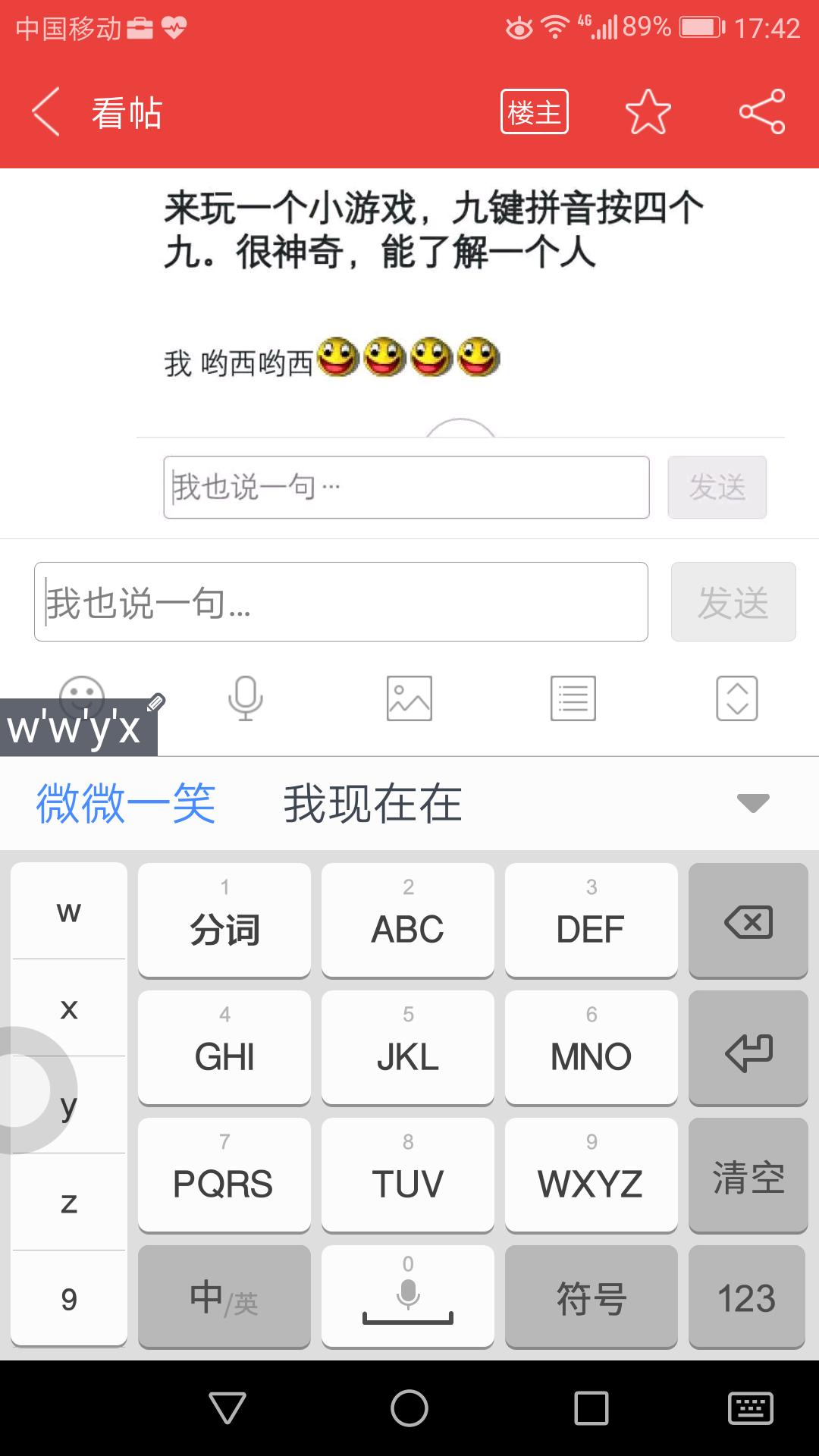This screenshot has height=1456, width=819.
Task: Switch input language with 中/英 key
Action: click(224, 1298)
